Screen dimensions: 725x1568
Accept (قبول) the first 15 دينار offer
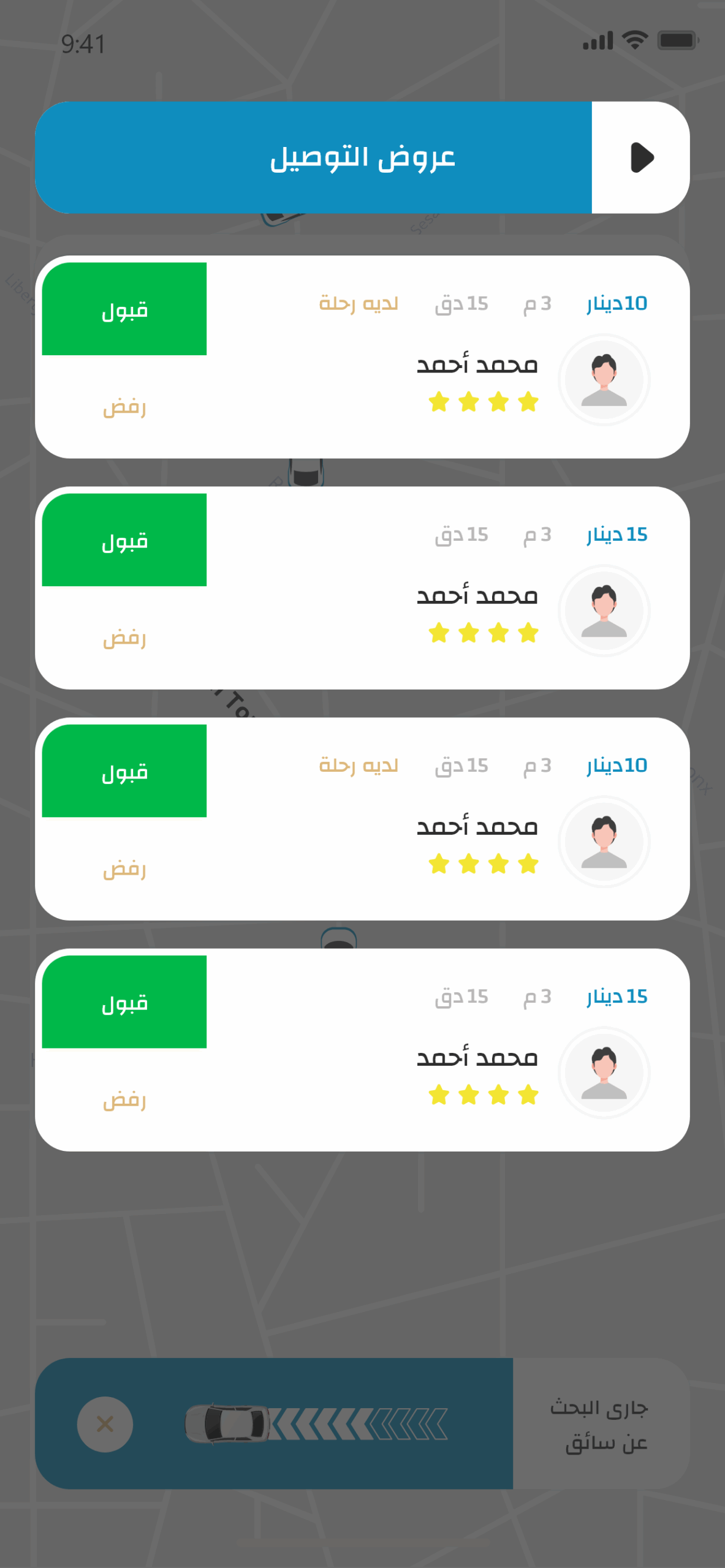(x=124, y=540)
